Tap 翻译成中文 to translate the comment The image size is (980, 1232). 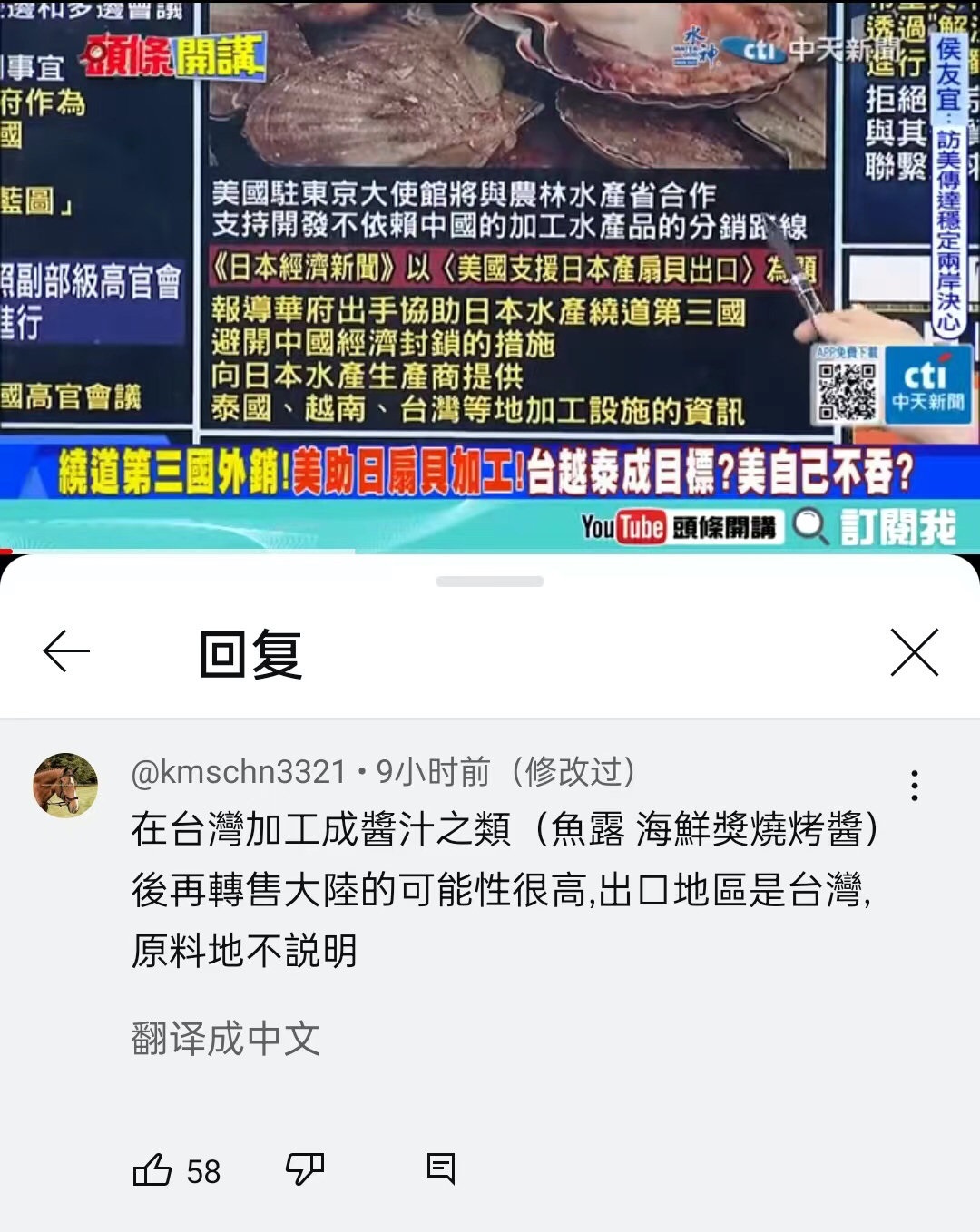click(226, 1038)
